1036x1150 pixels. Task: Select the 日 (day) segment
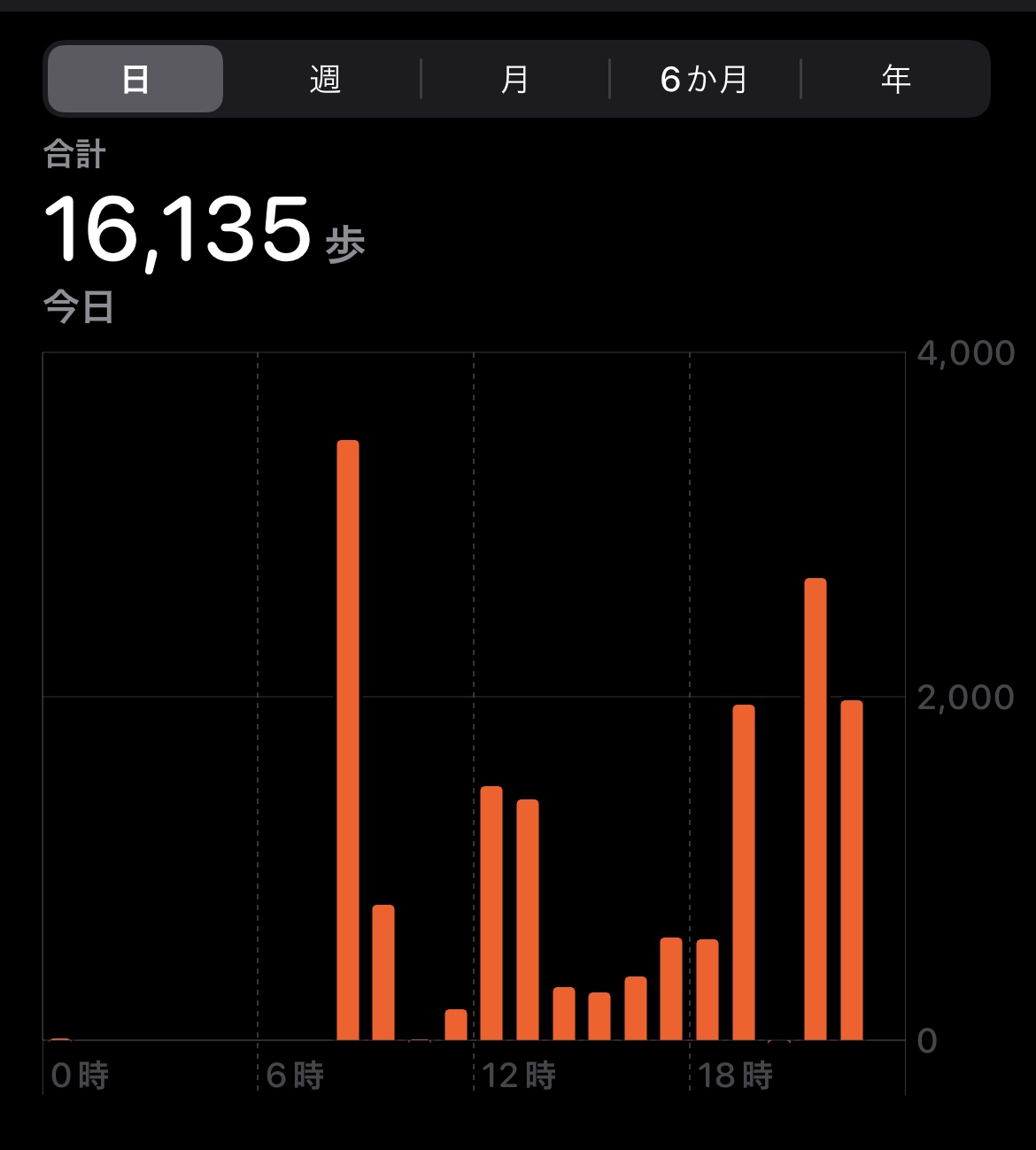tap(135, 80)
